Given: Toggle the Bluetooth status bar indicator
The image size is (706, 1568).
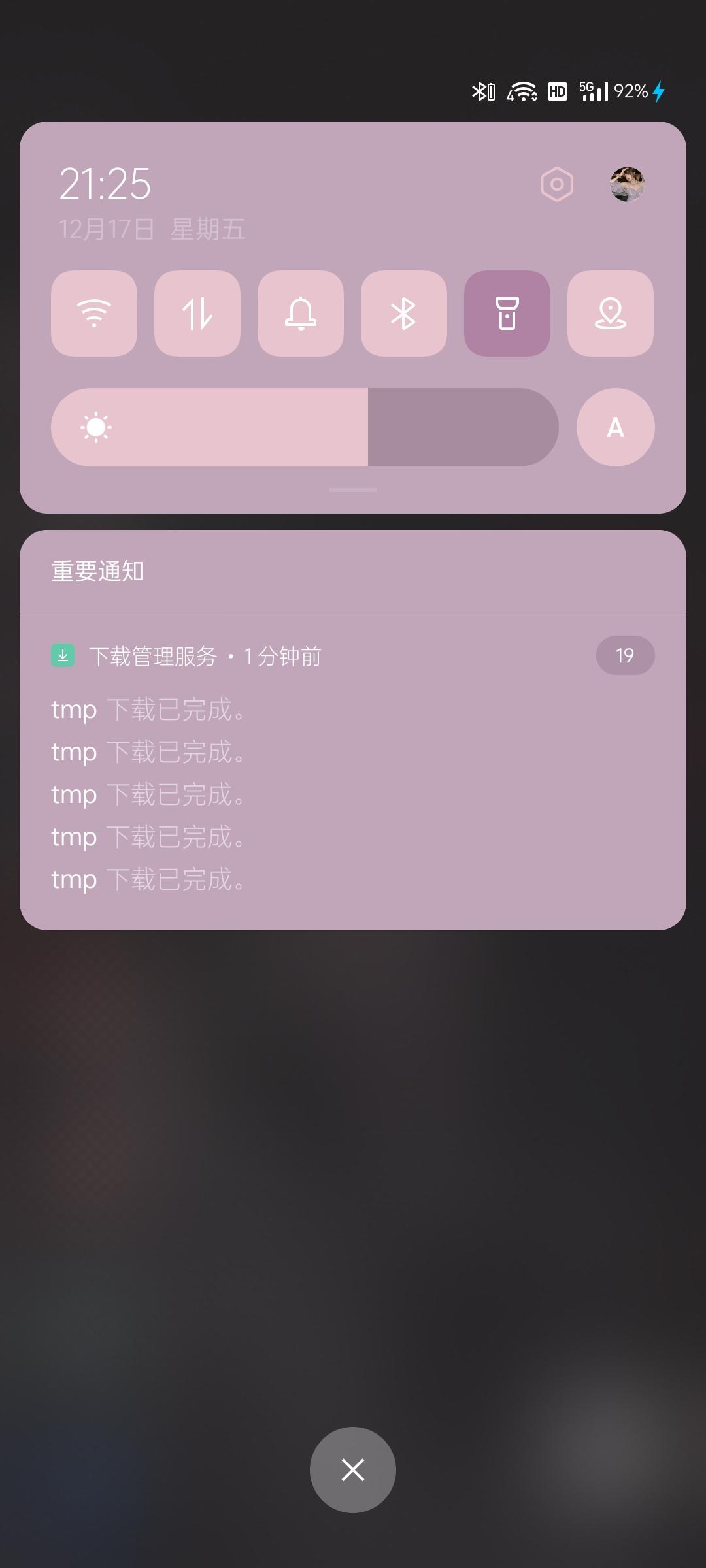Looking at the screenshot, I should [482, 93].
